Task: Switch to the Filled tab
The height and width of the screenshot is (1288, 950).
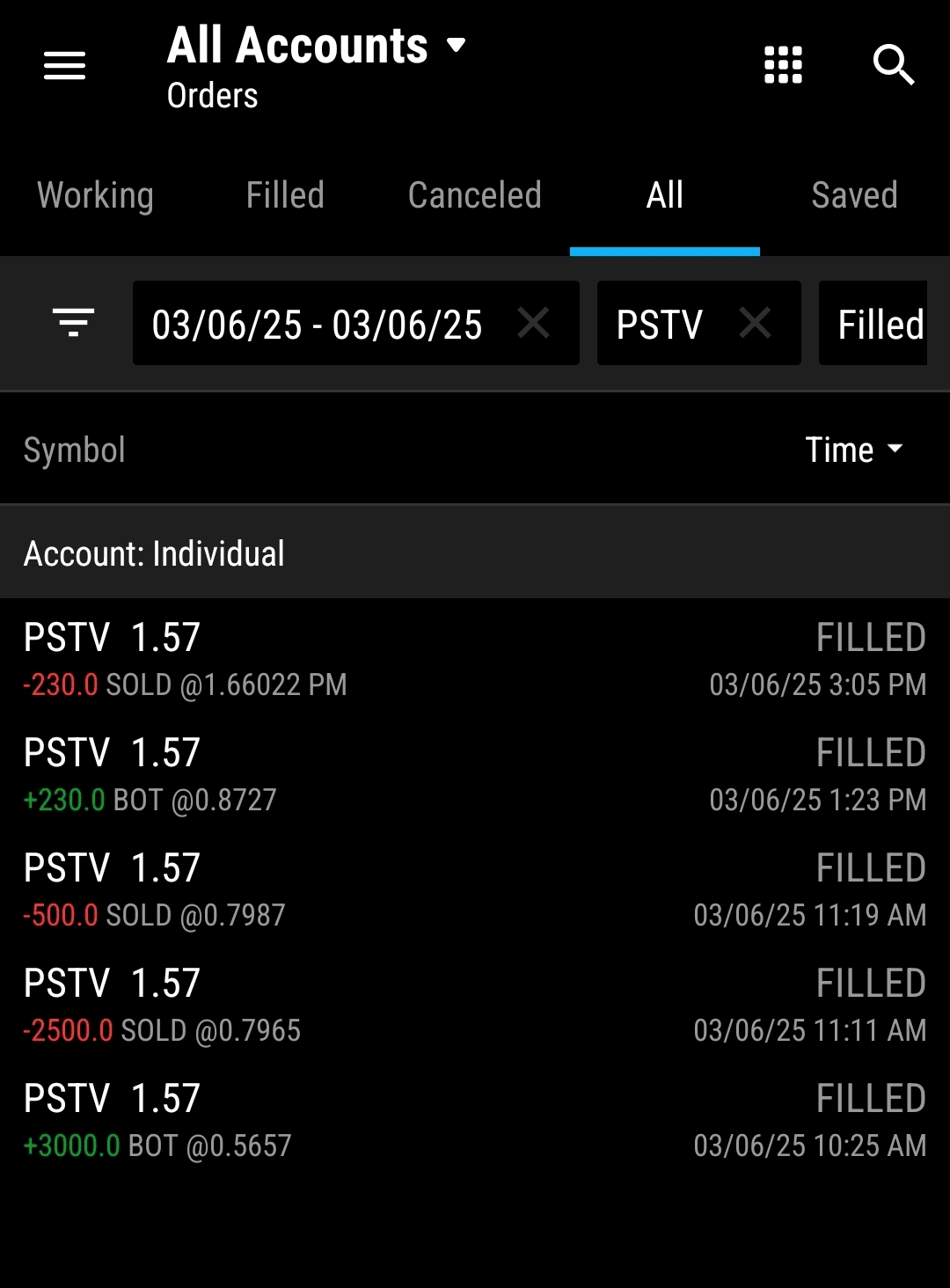Action: coord(285,195)
